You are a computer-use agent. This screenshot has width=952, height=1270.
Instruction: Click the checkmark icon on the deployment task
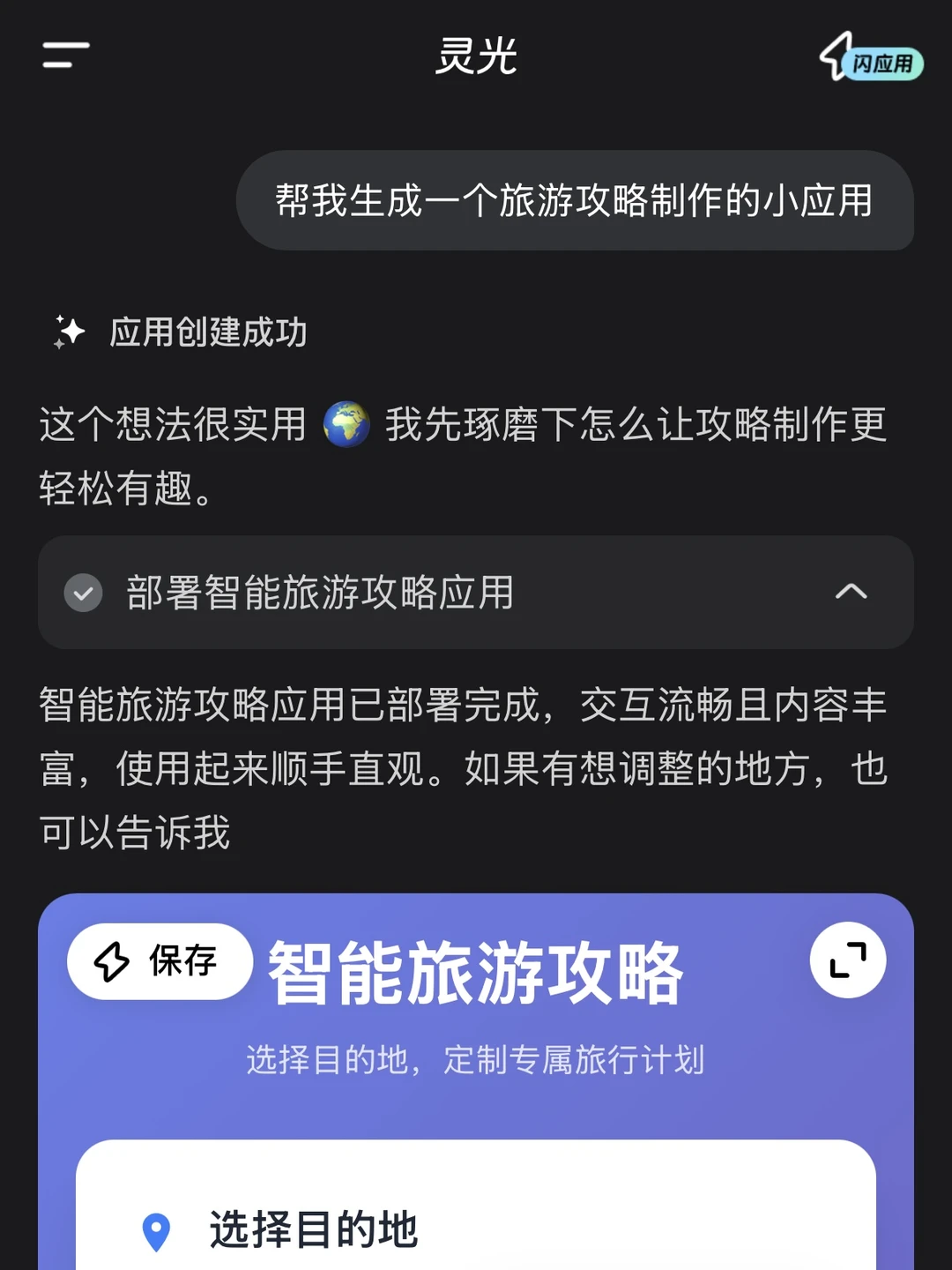click(x=84, y=594)
